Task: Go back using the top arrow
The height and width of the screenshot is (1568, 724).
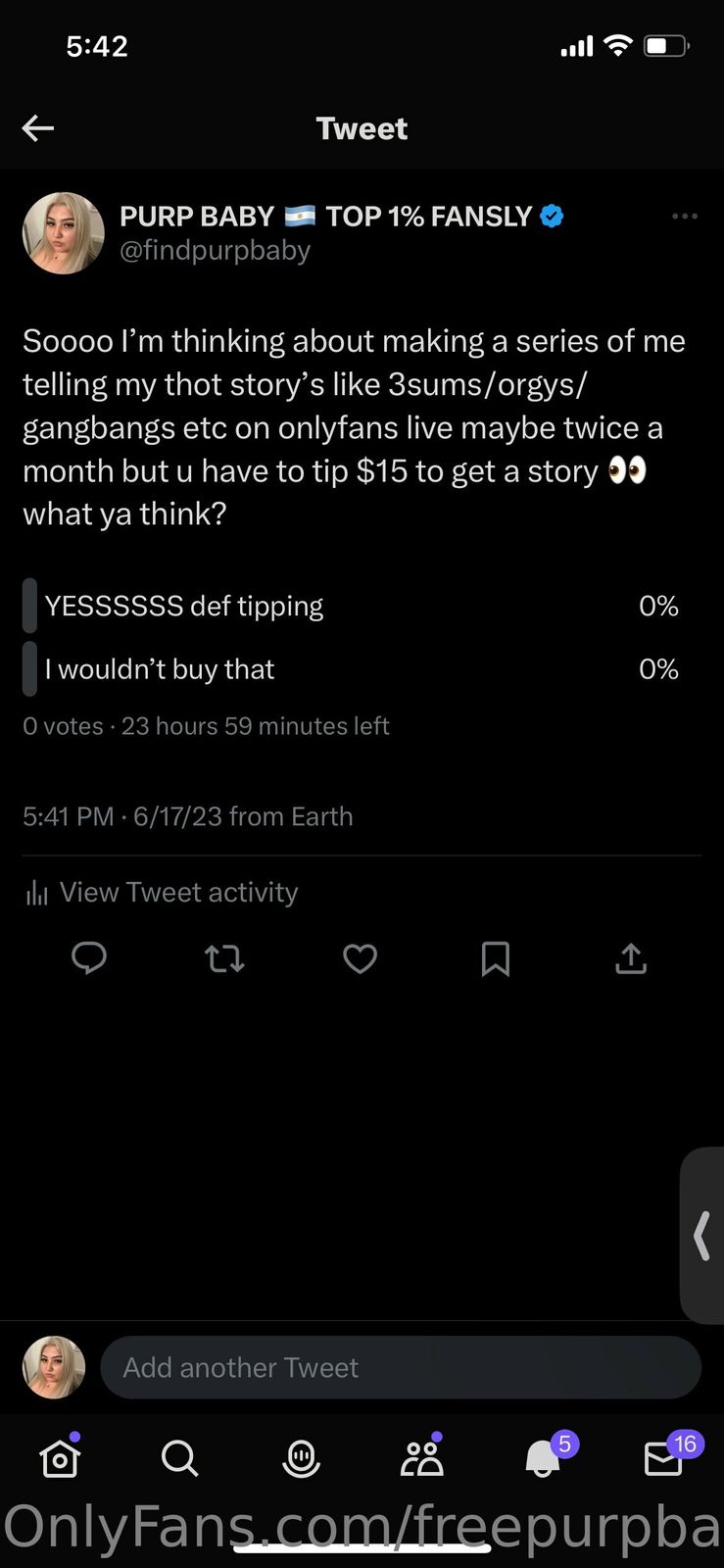Action: click(38, 128)
